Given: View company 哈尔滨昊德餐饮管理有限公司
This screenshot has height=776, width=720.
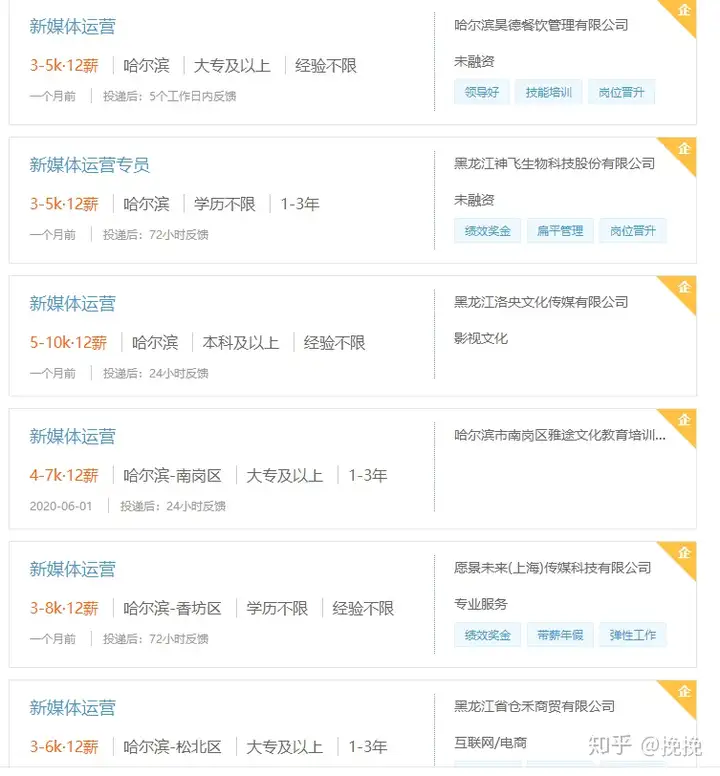Looking at the screenshot, I should click(541, 25).
